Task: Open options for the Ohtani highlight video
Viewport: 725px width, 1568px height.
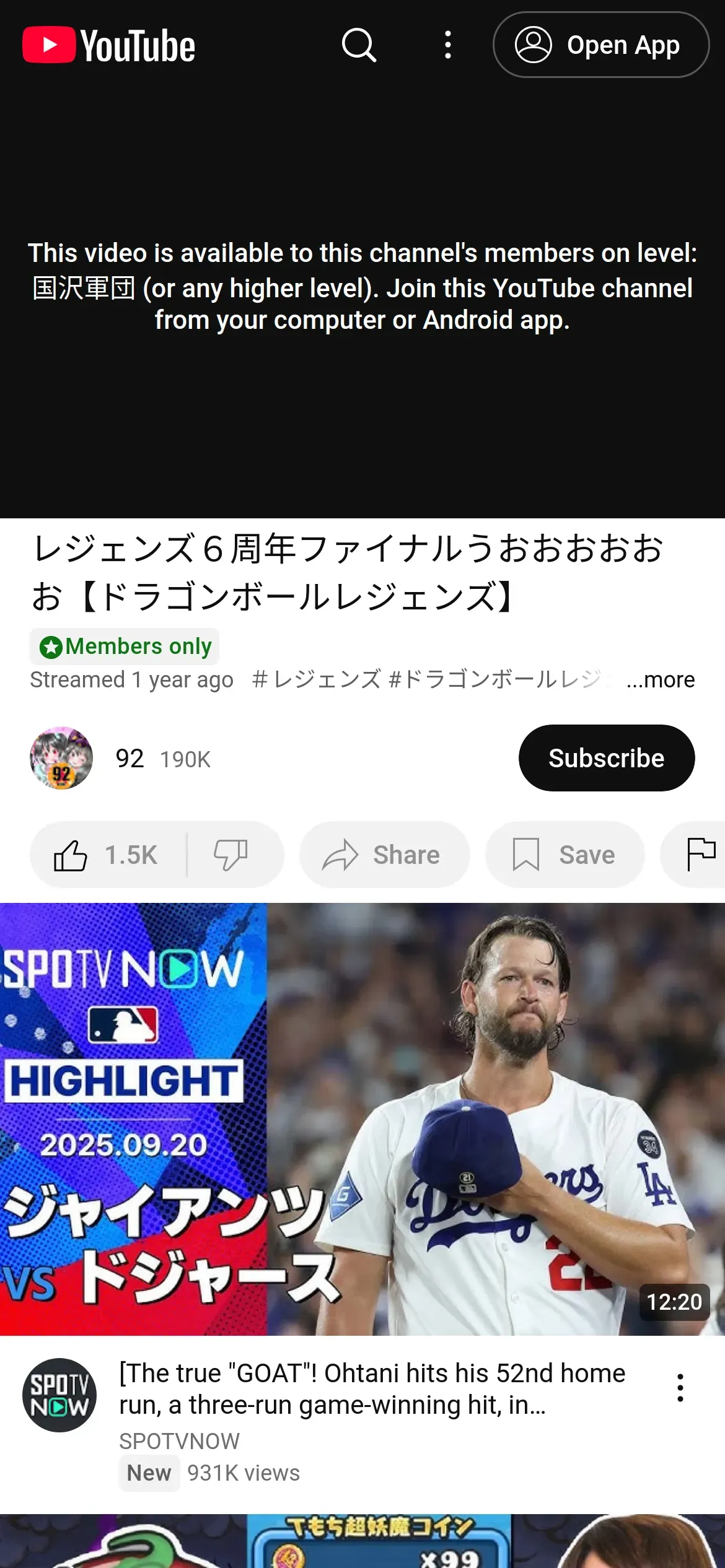Action: [x=680, y=1387]
